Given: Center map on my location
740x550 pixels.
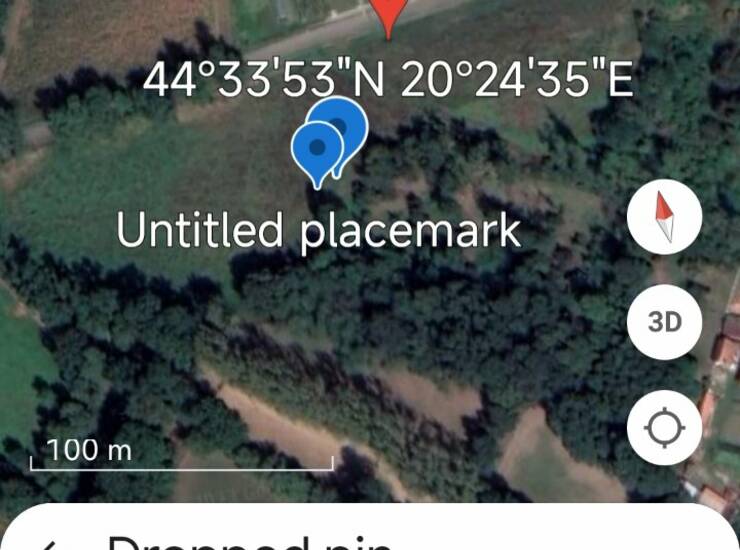Looking at the screenshot, I should tap(664, 428).
